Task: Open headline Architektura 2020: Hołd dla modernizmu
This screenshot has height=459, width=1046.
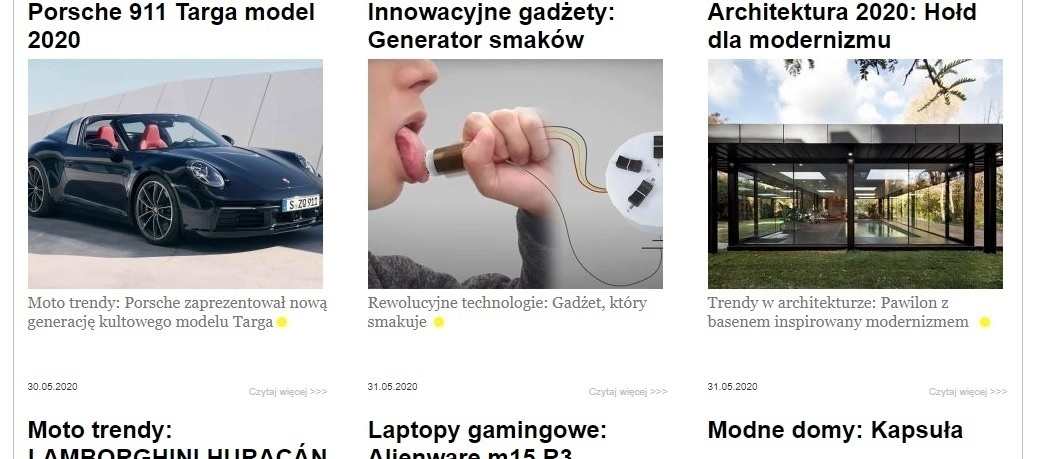Action: [842, 26]
